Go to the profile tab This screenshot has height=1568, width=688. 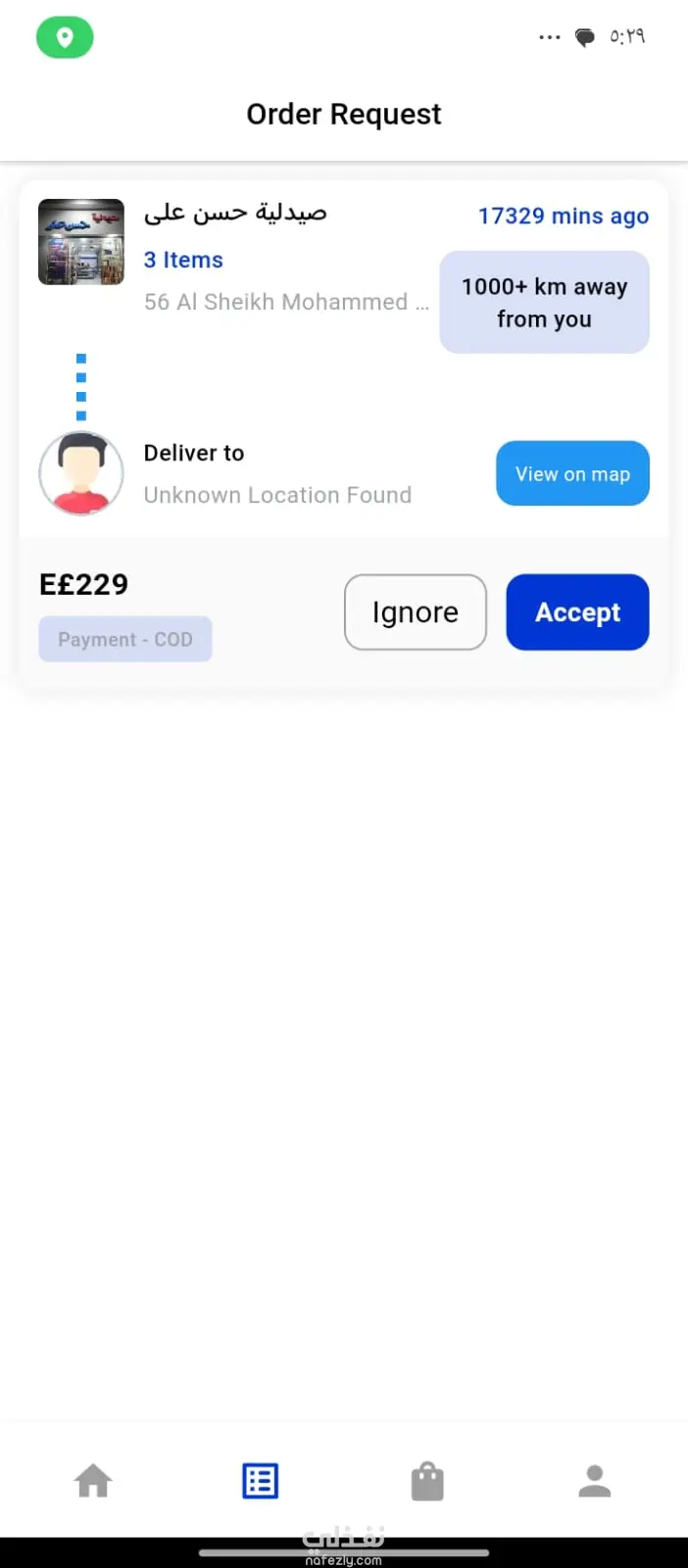point(594,1481)
